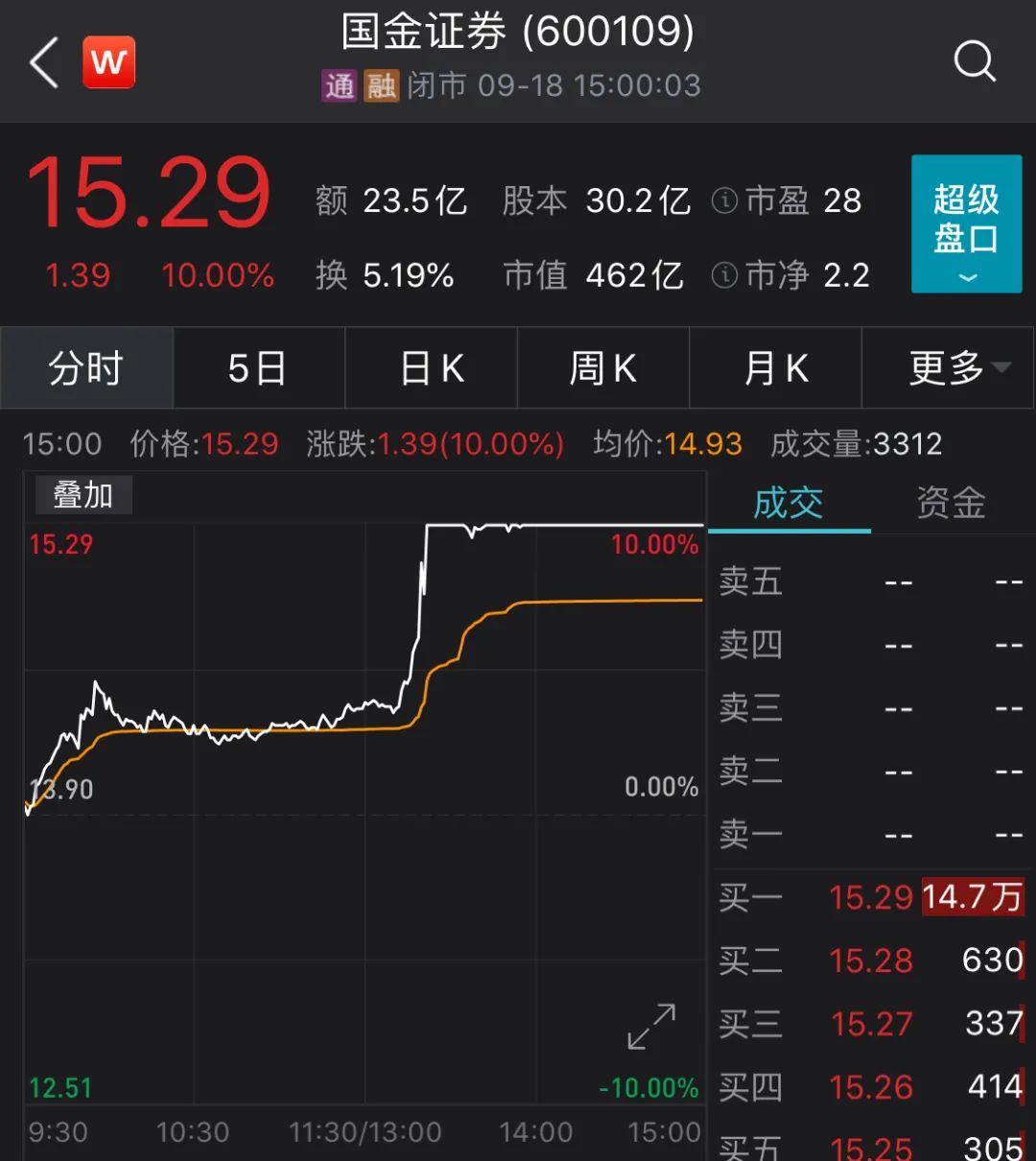Screen dimensions: 1036x1161
Task: Click the 叠加 overlay button on the chart
Action: [82, 495]
